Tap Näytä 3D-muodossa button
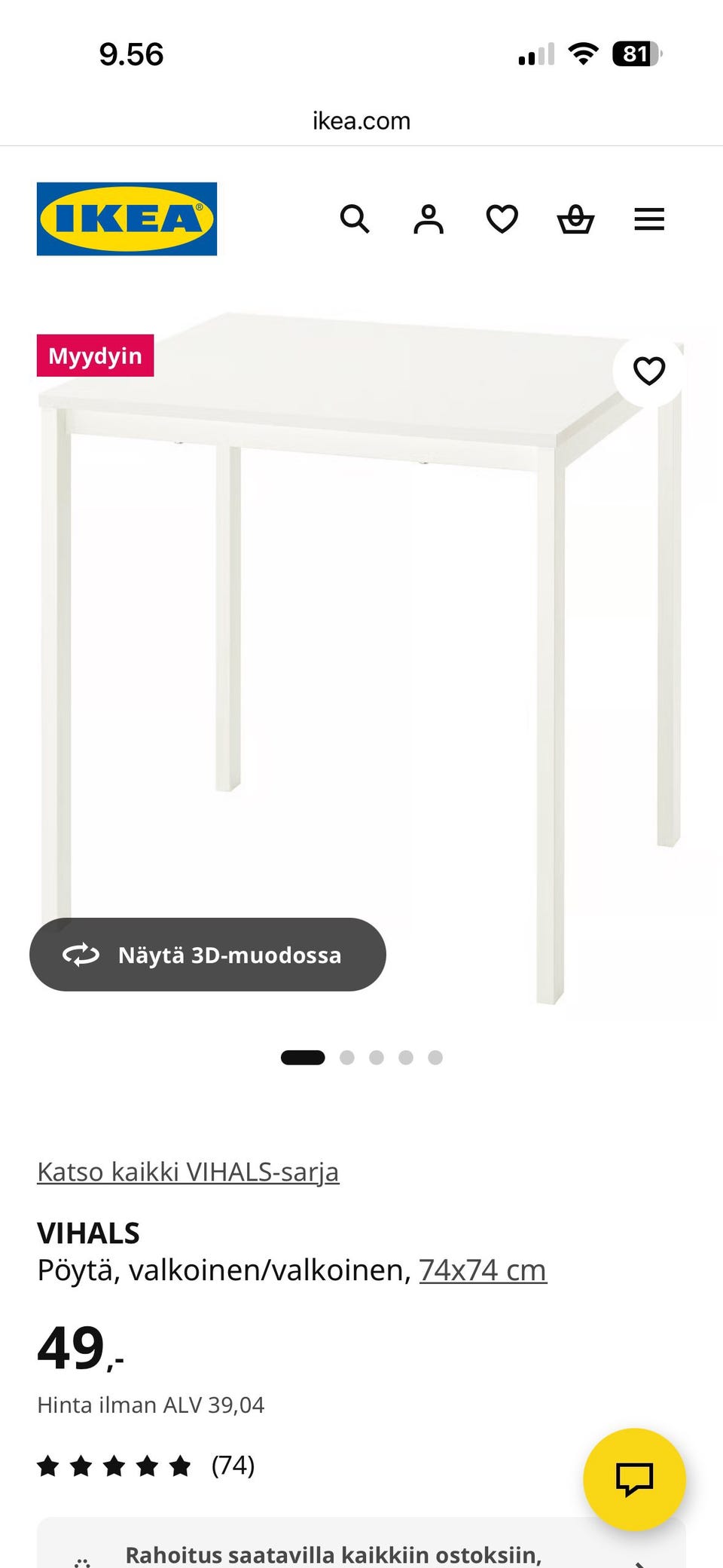Viewport: 723px width, 1568px height. pyautogui.click(x=208, y=955)
